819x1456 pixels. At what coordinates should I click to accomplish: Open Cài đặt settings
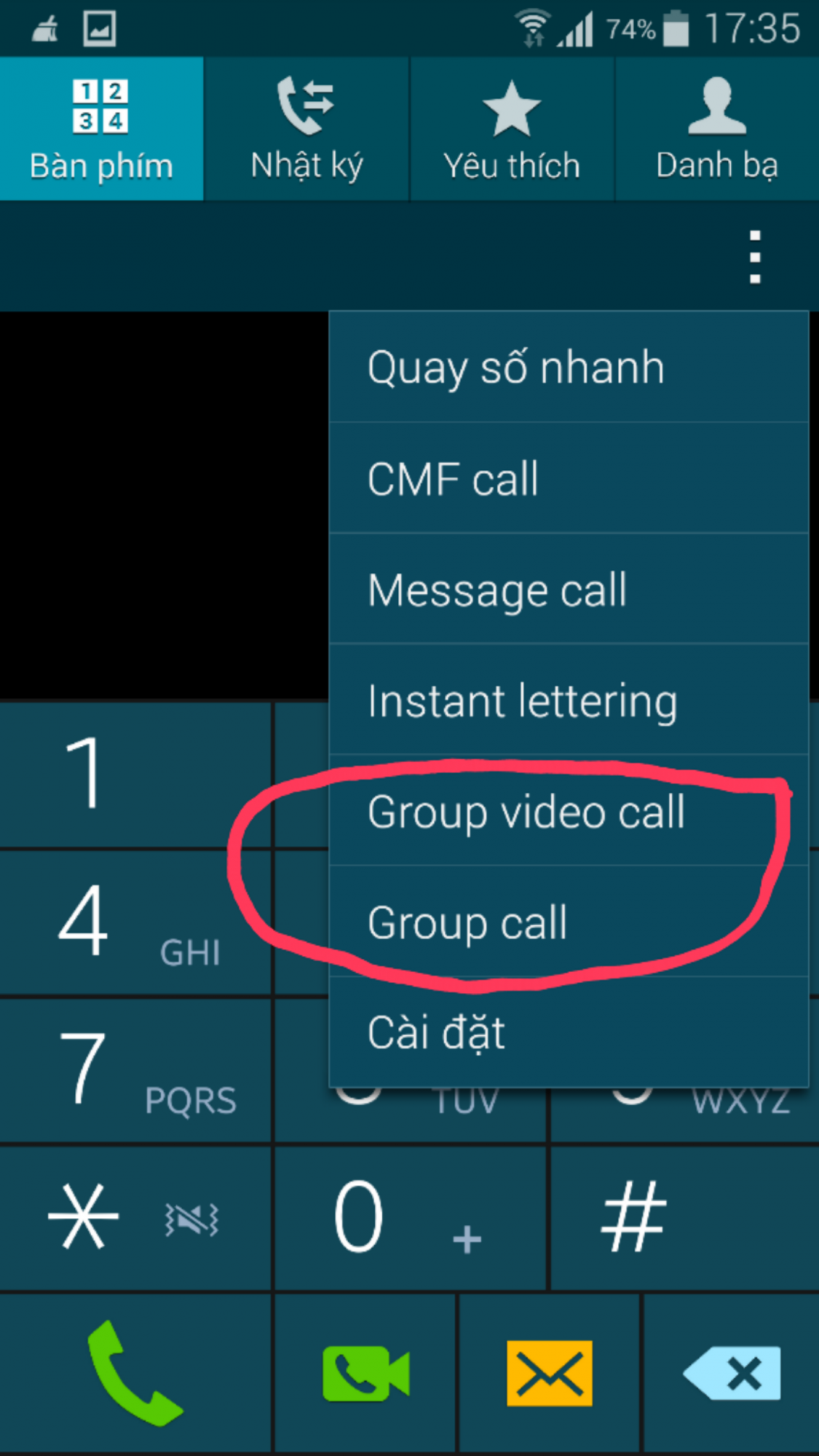(568, 1032)
